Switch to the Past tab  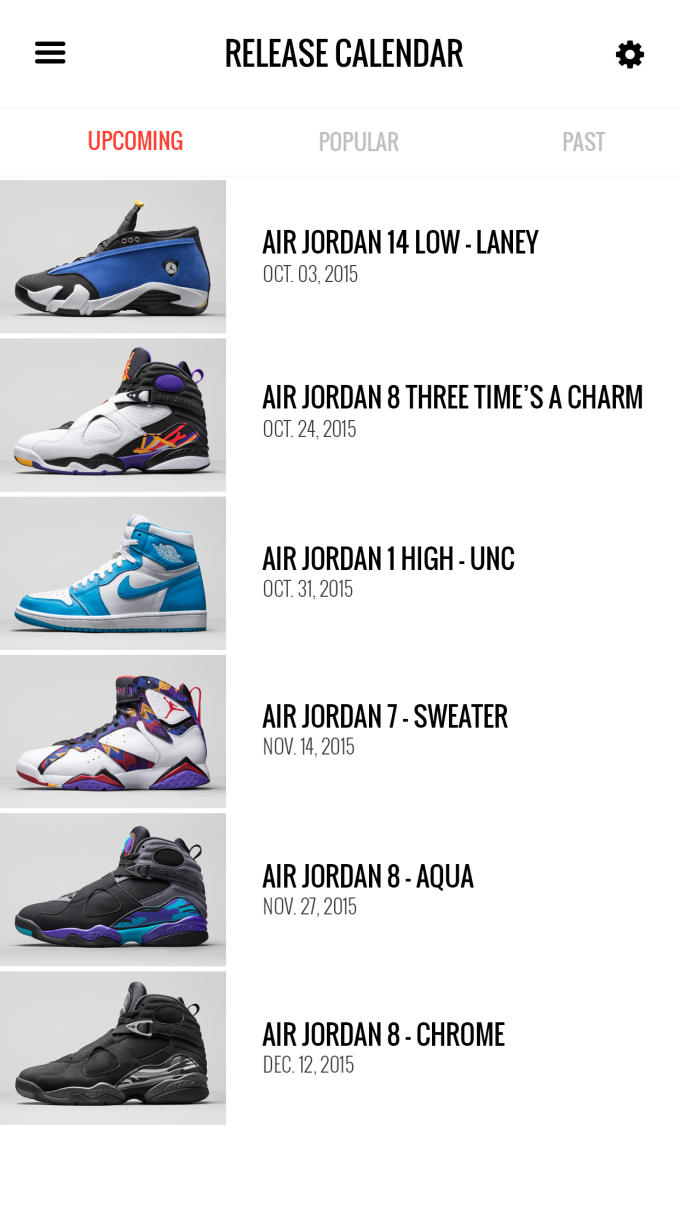point(583,142)
